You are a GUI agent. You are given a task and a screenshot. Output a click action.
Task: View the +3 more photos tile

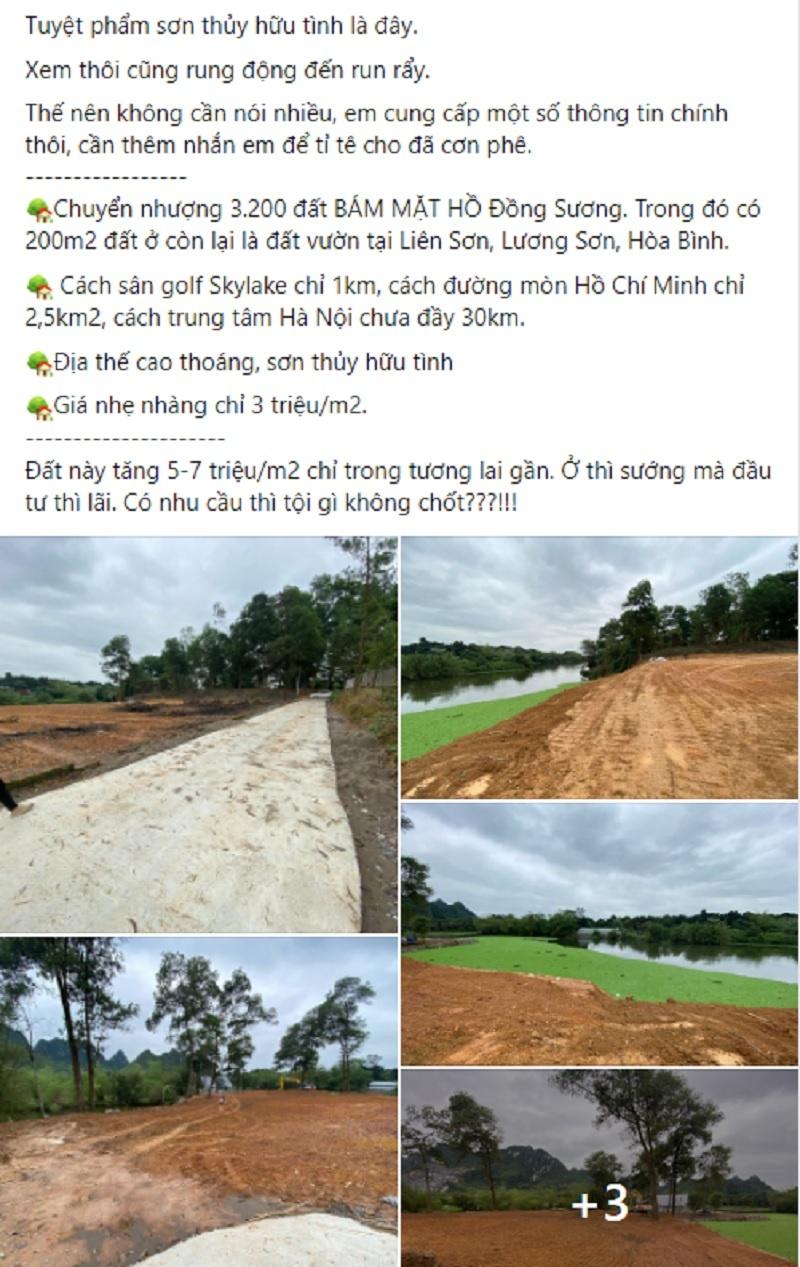tap(599, 1168)
